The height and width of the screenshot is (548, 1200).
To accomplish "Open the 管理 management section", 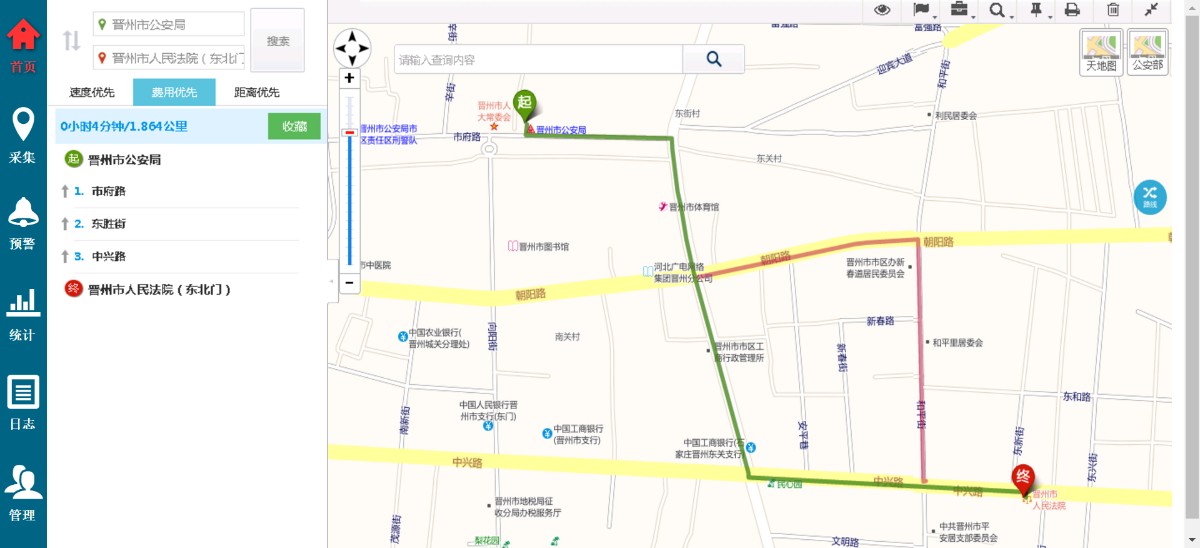I will (x=23, y=493).
